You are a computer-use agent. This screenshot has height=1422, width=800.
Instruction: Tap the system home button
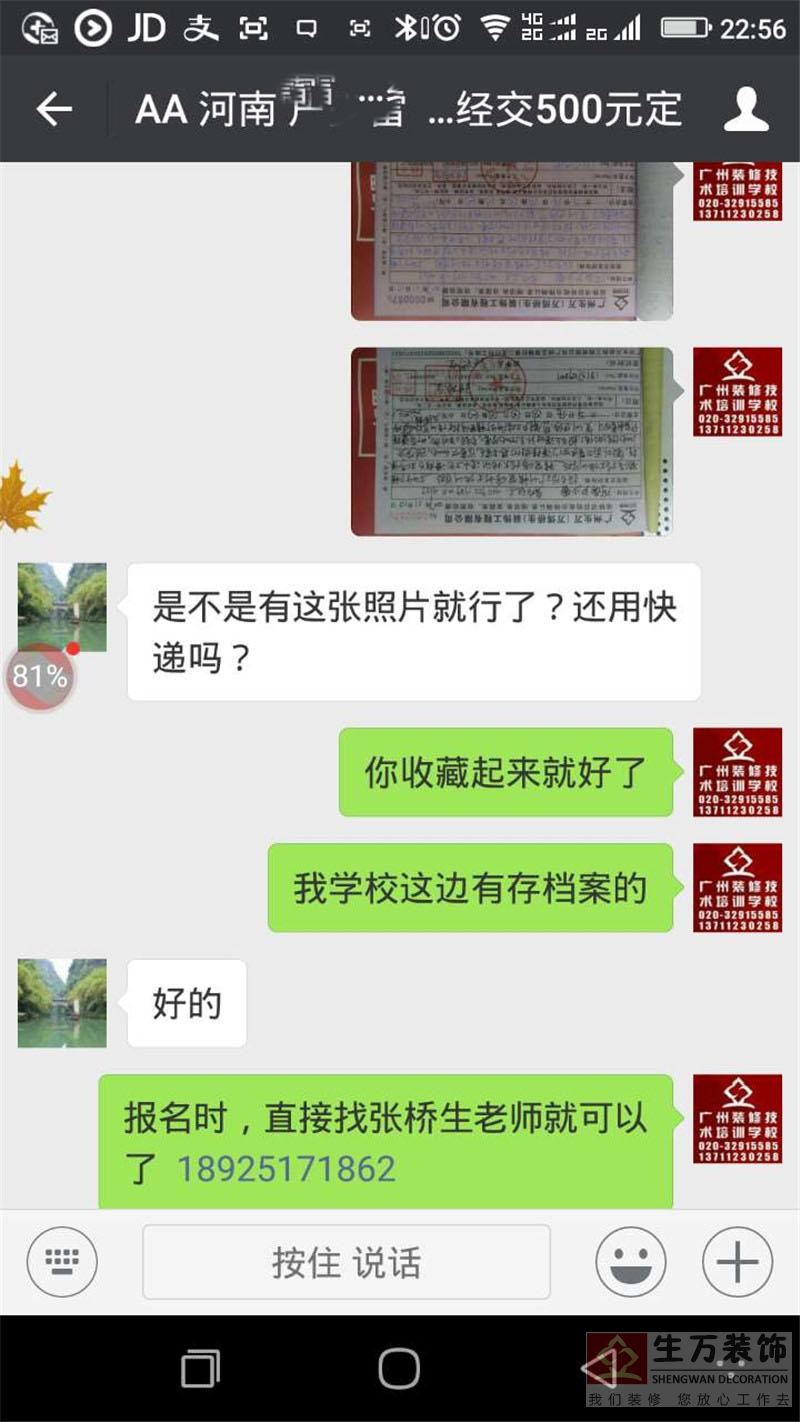pos(399,1368)
